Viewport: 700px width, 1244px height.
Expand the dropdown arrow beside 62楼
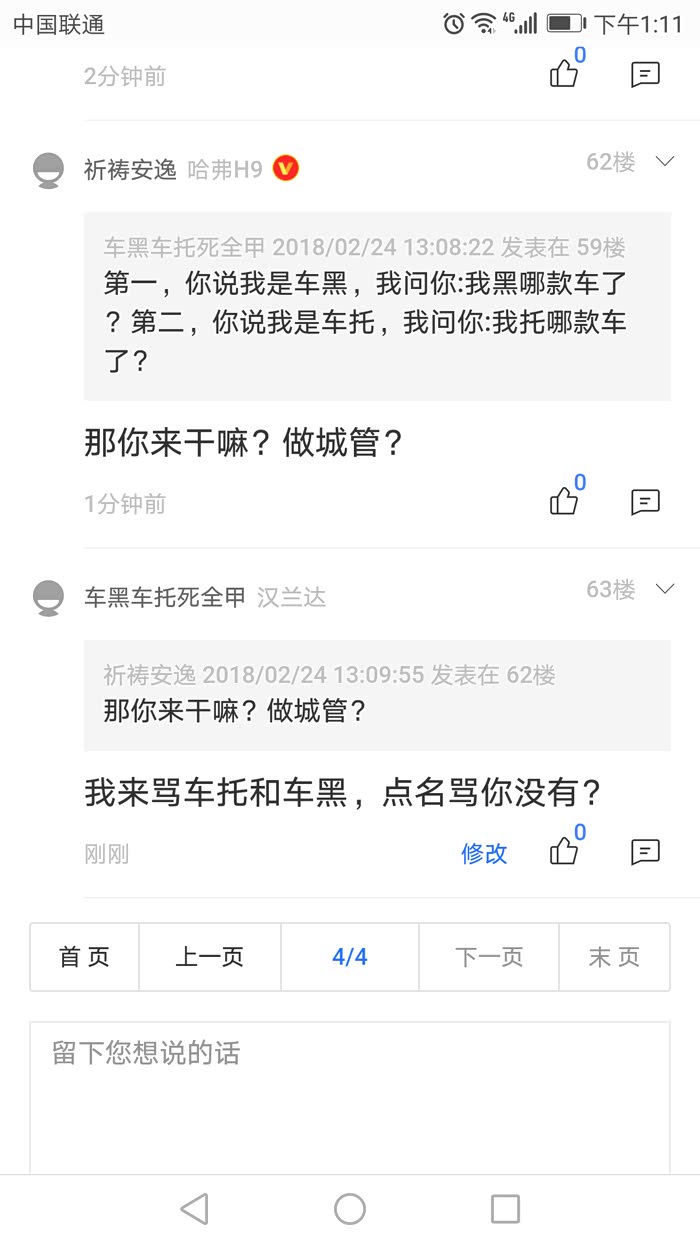[x=665, y=162]
